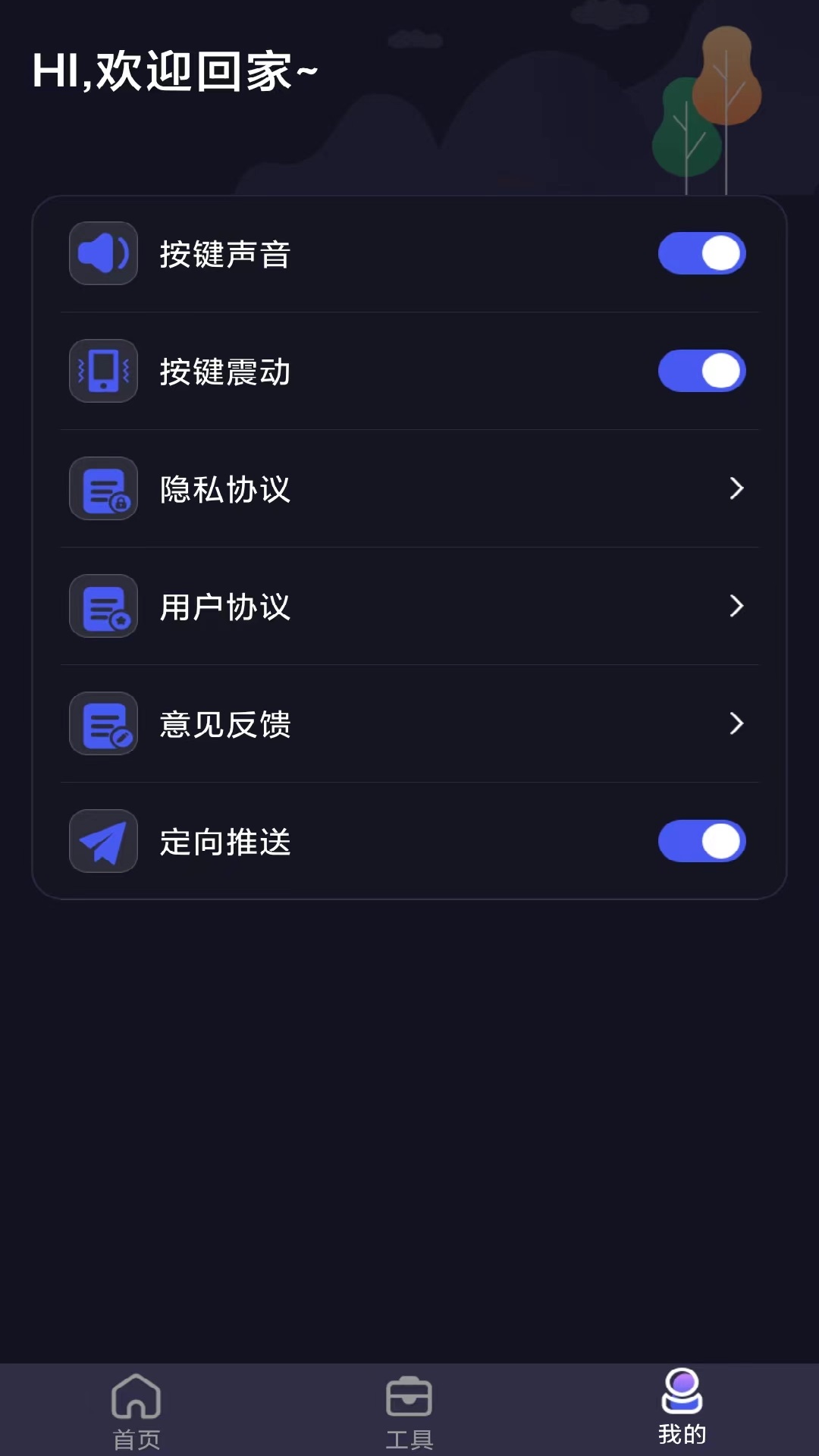Disable the 定向推送 switch
Viewport: 819px width, 1456px height.
coord(701,842)
